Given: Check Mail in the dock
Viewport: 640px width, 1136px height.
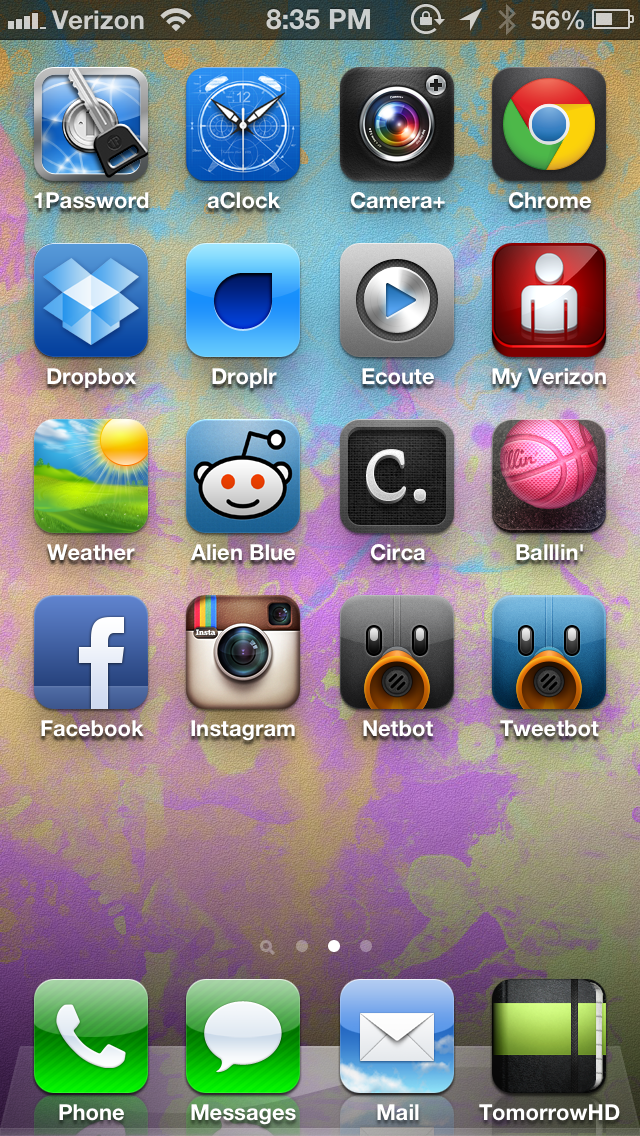Looking at the screenshot, I should (x=396, y=1036).
